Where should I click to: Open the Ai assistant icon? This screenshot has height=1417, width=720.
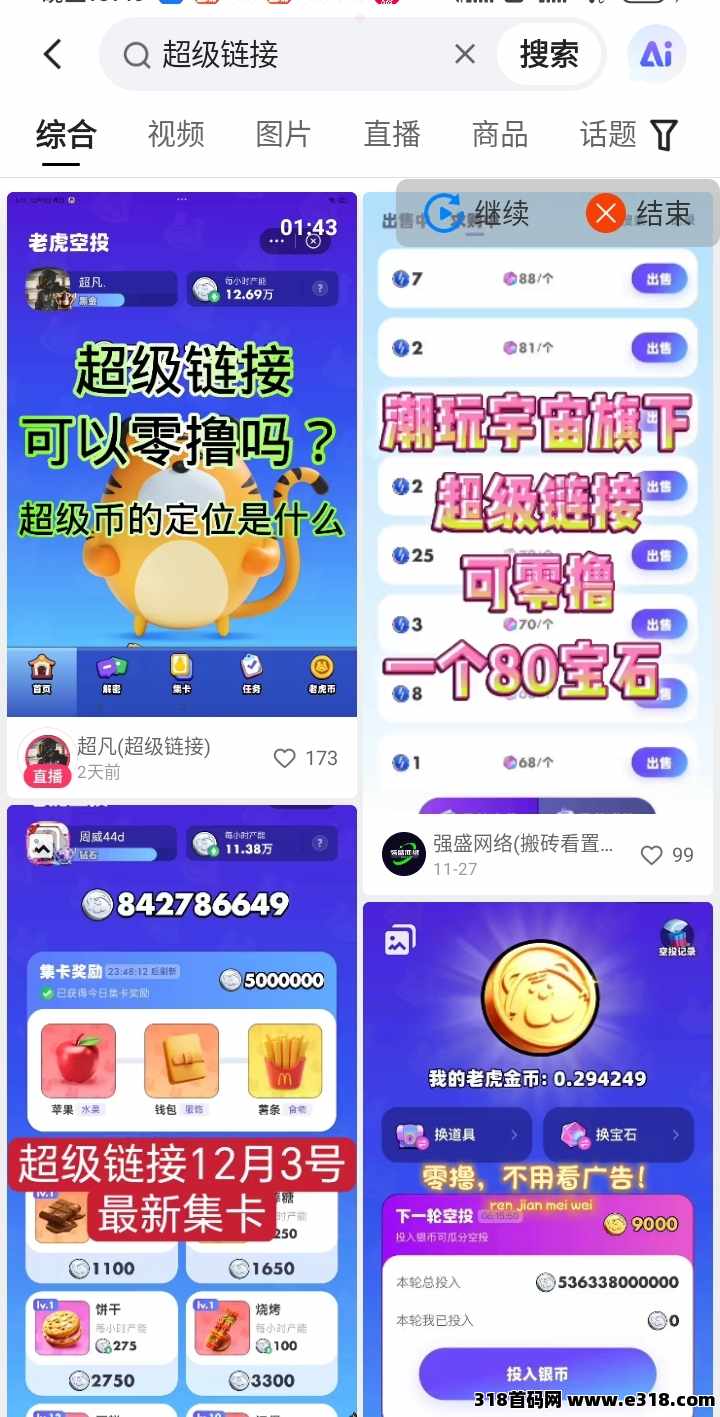click(657, 54)
